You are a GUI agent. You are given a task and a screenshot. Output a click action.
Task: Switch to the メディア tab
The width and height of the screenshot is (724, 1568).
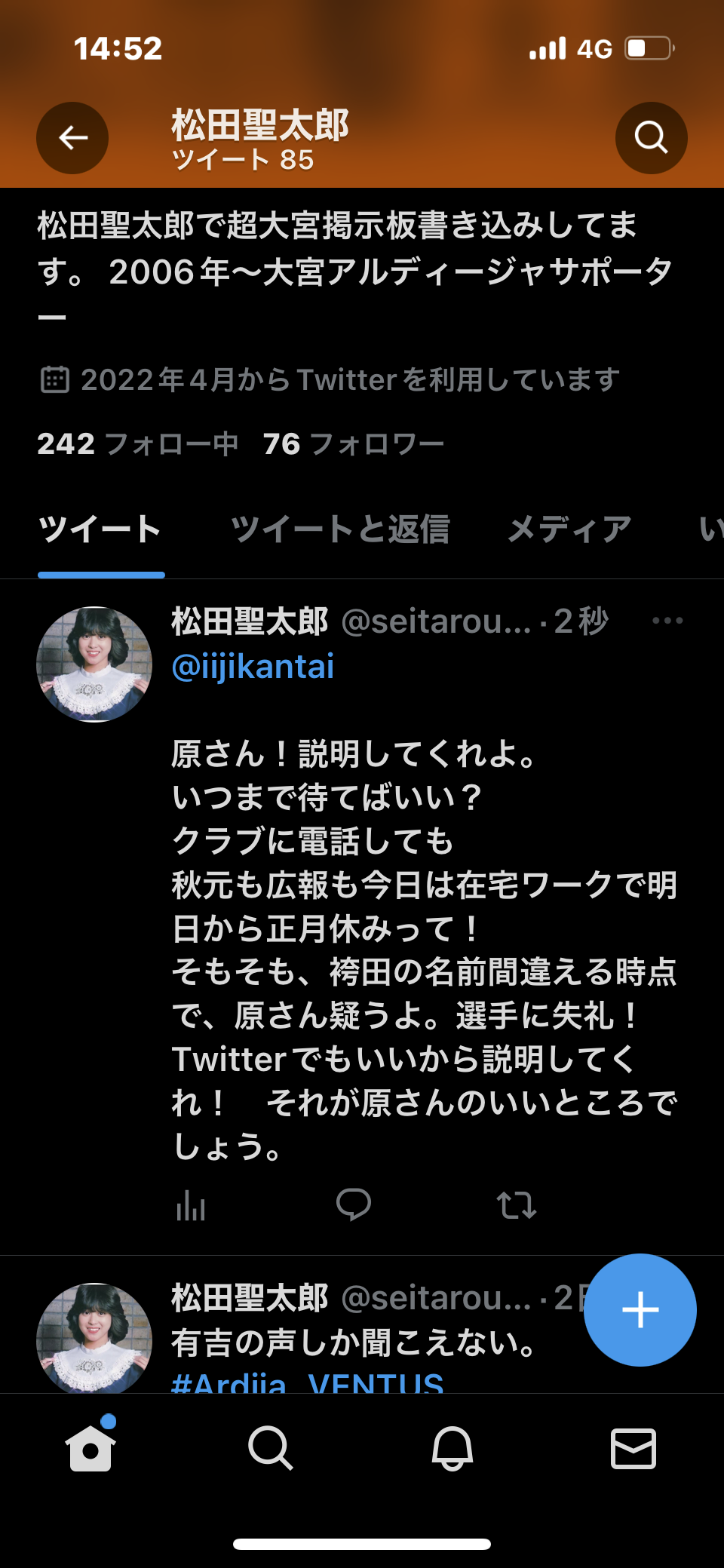[x=569, y=529]
